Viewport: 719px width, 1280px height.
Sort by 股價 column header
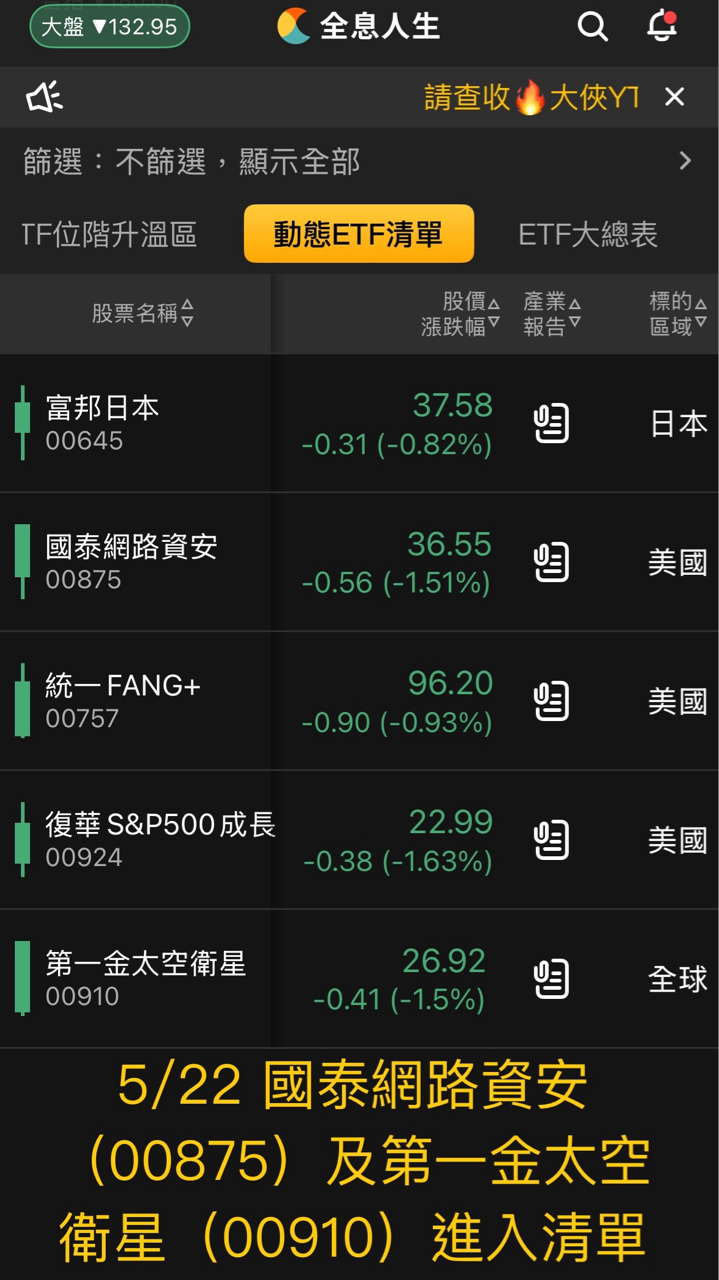(471, 302)
